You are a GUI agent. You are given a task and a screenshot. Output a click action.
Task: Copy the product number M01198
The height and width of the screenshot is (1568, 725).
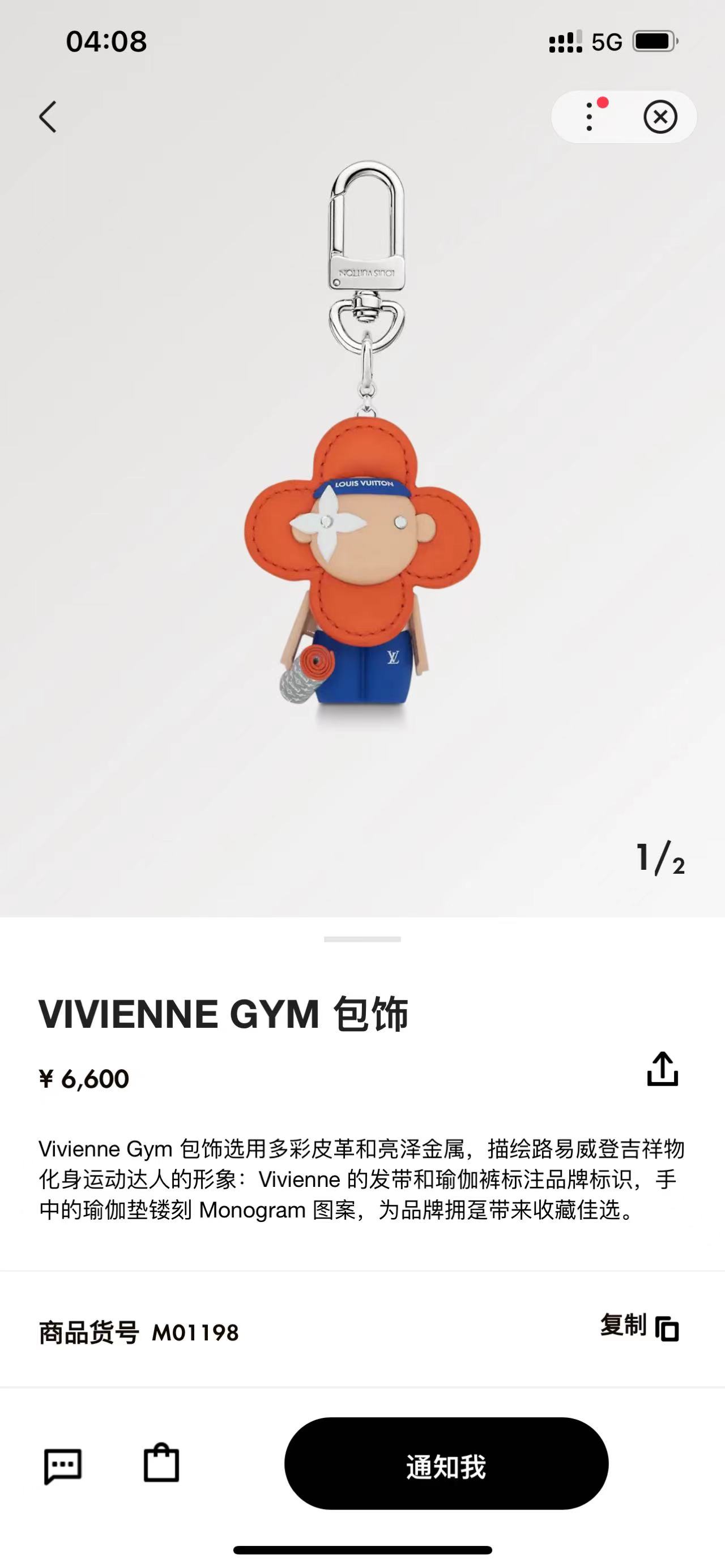(639, 1326)
